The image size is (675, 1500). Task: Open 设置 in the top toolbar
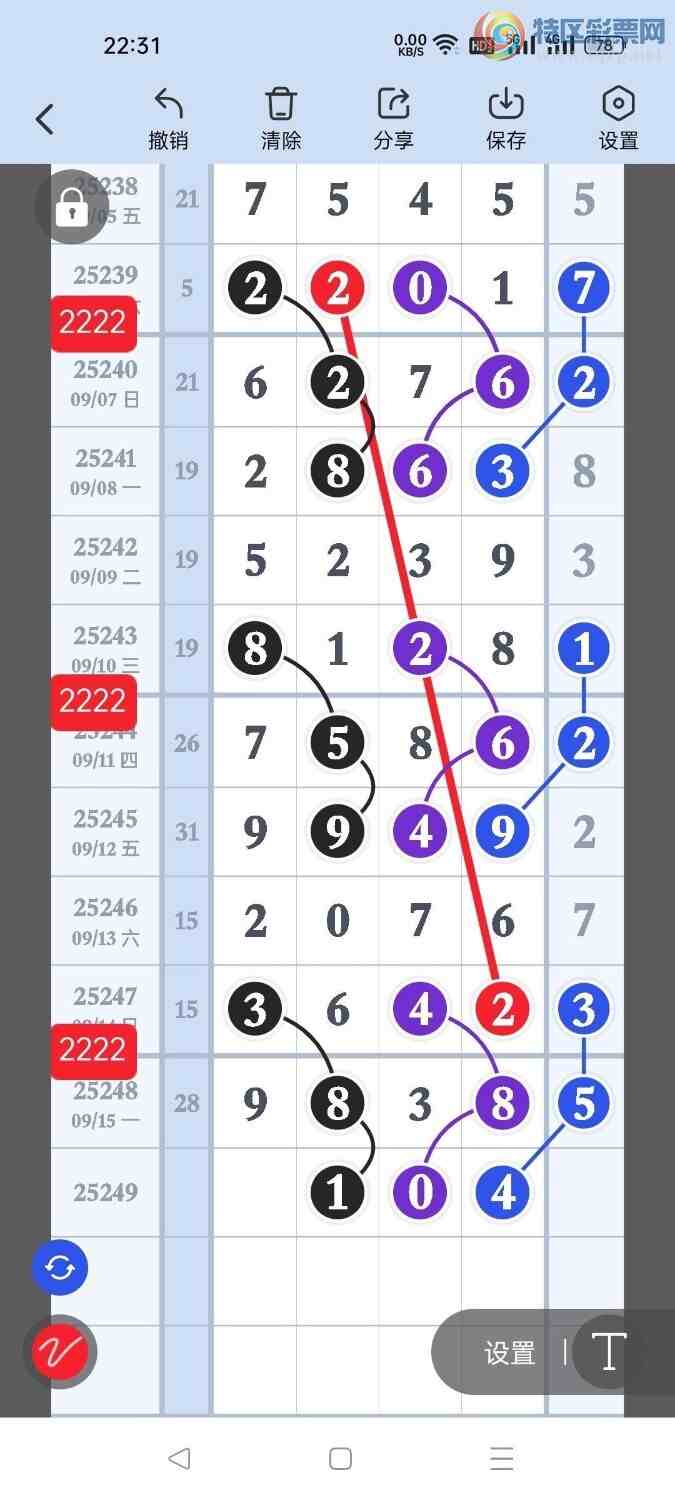(618, 119)
